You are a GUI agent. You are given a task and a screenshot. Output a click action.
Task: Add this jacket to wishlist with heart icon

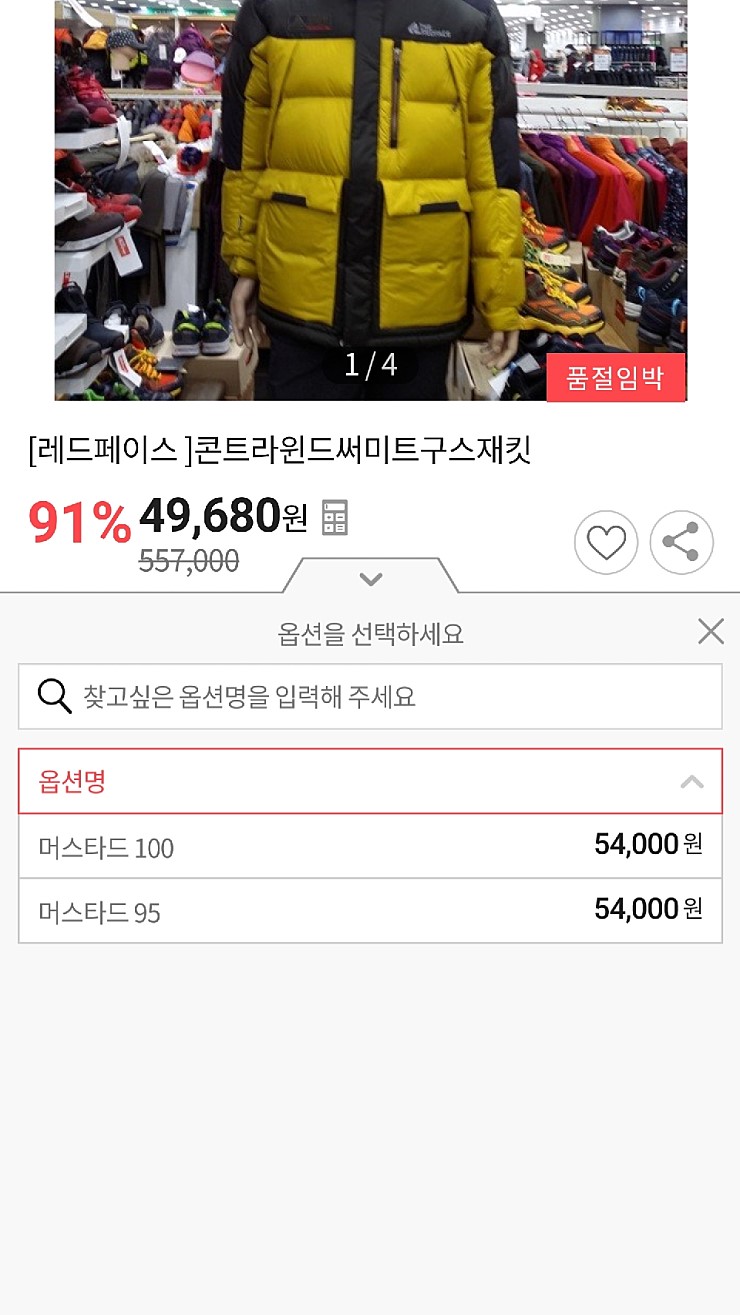606,543
